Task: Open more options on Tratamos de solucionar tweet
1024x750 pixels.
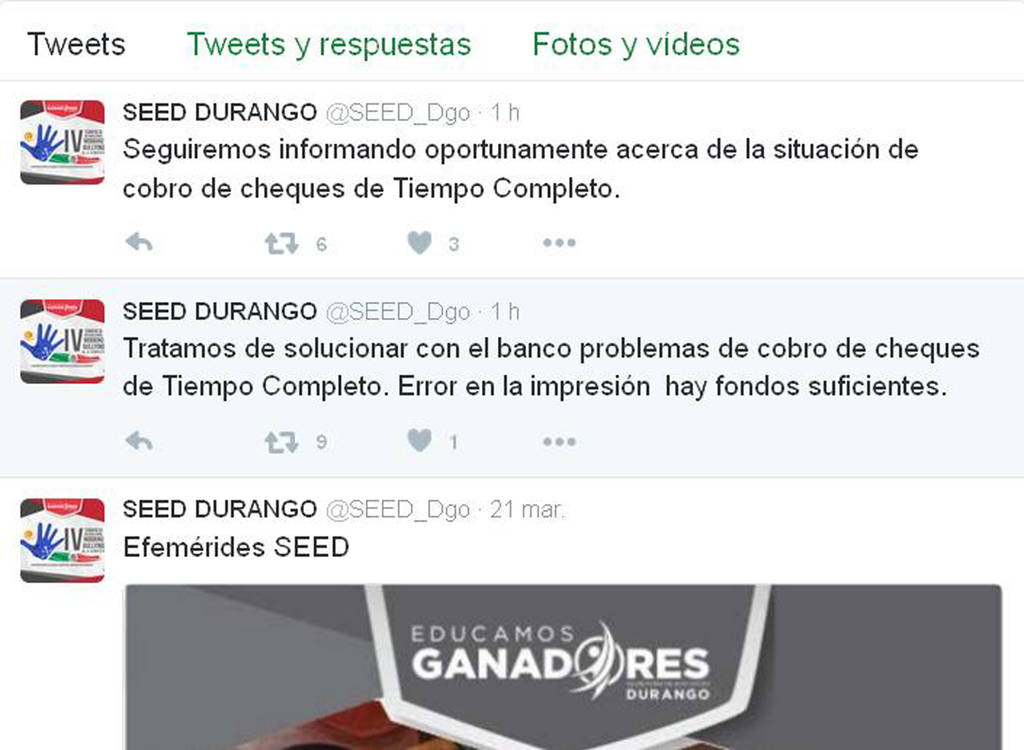Action: (559, 441)
